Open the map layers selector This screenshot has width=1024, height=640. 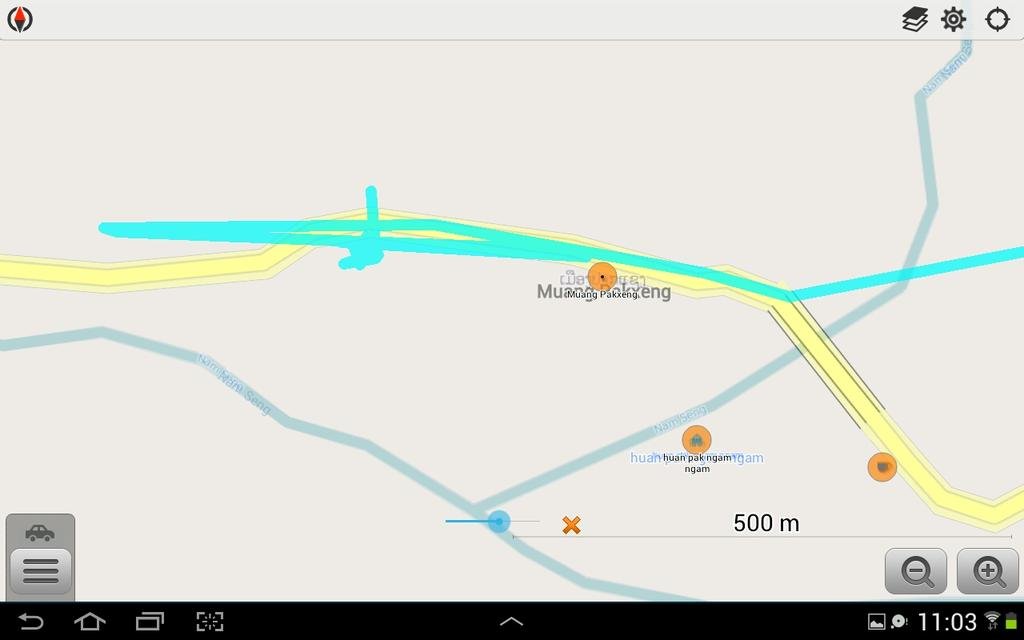click(x=915, y=20)
